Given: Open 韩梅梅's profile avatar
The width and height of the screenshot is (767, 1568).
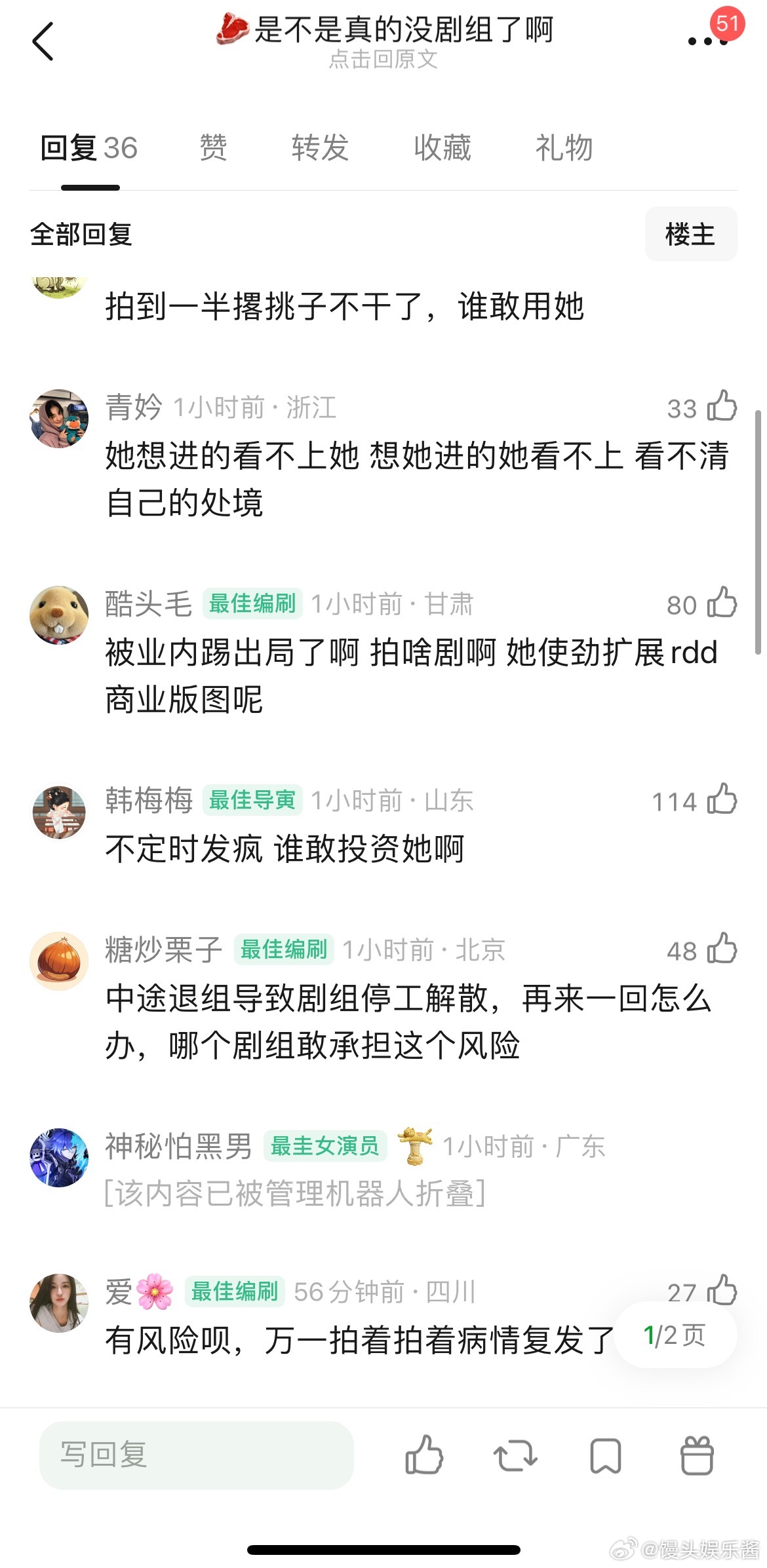Looking at the screenshot, I should tap(59, 812).
